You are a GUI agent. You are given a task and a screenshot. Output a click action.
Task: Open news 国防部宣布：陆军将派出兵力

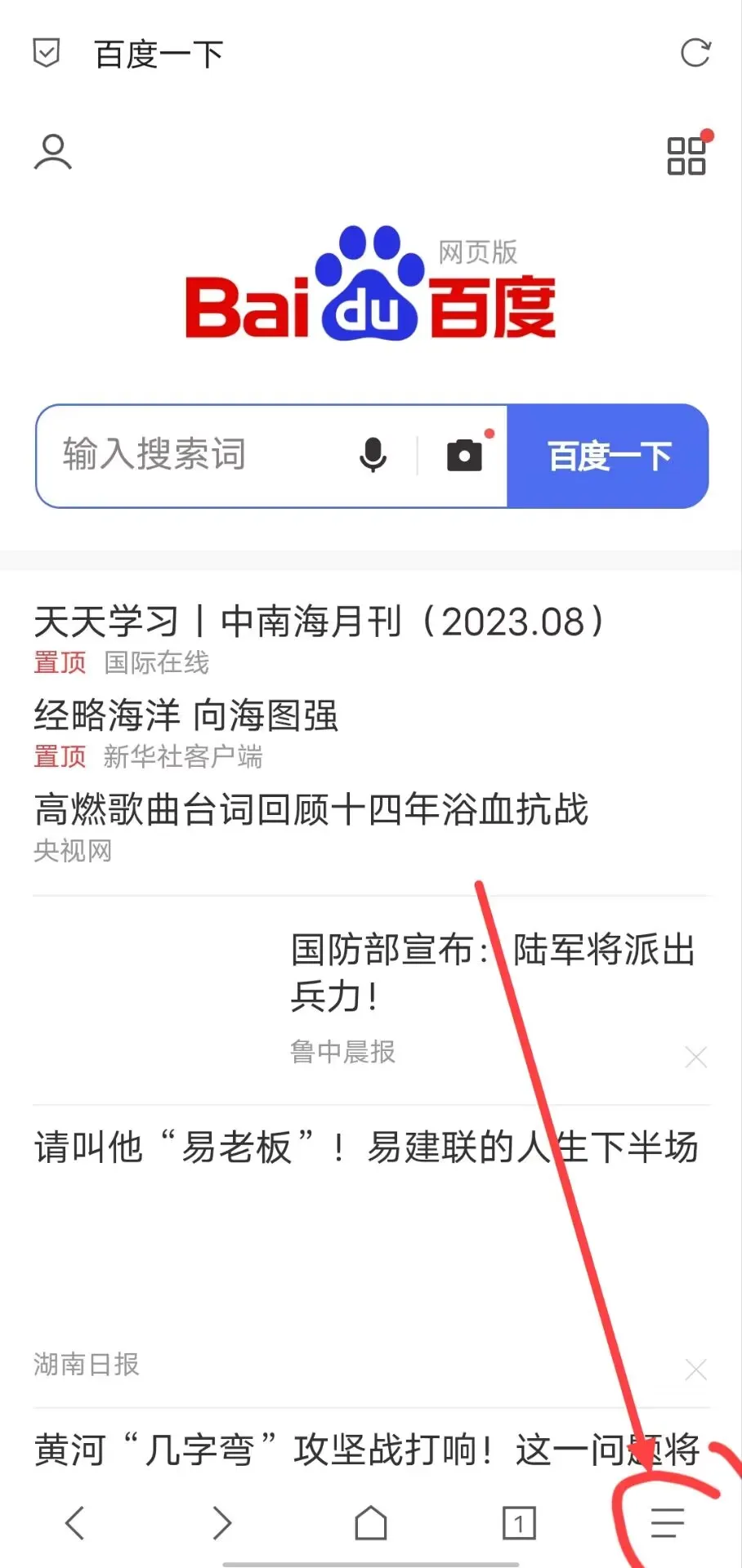coord(490,972)
